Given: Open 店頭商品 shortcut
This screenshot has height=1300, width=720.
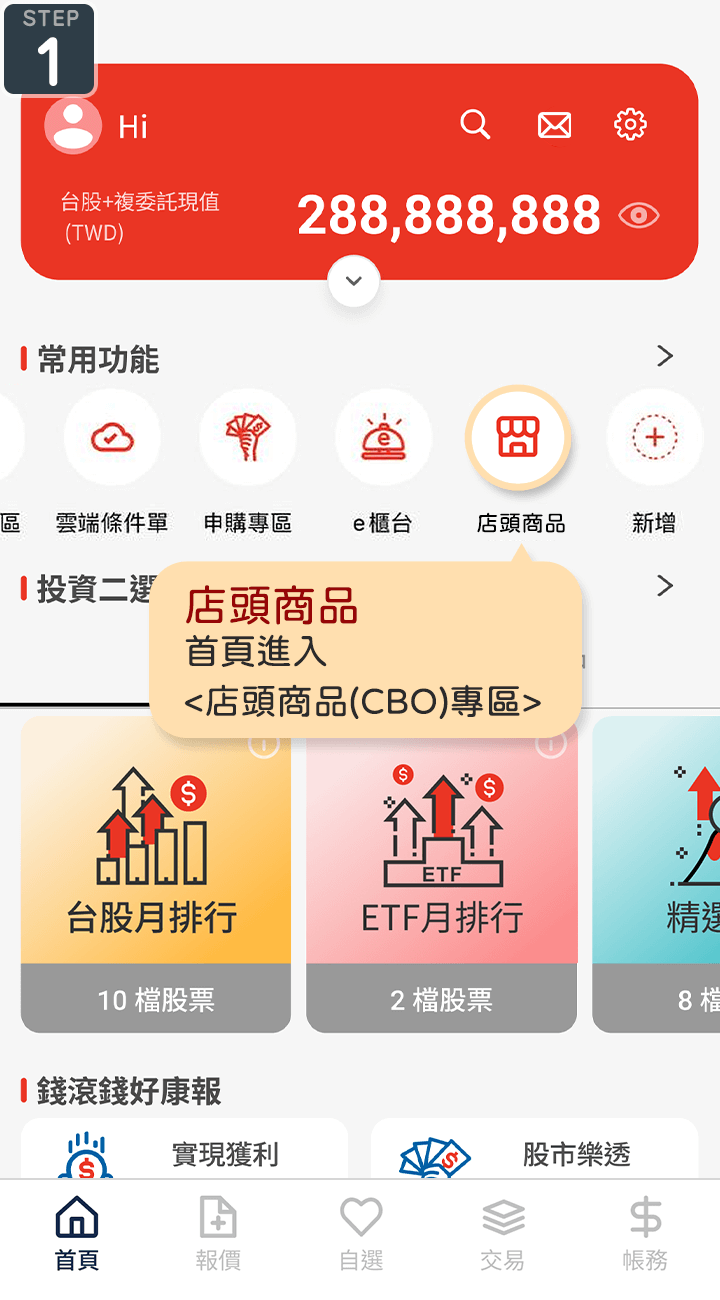Looking at the screenshot, I should pyautogui.click(x=518, y=438).
